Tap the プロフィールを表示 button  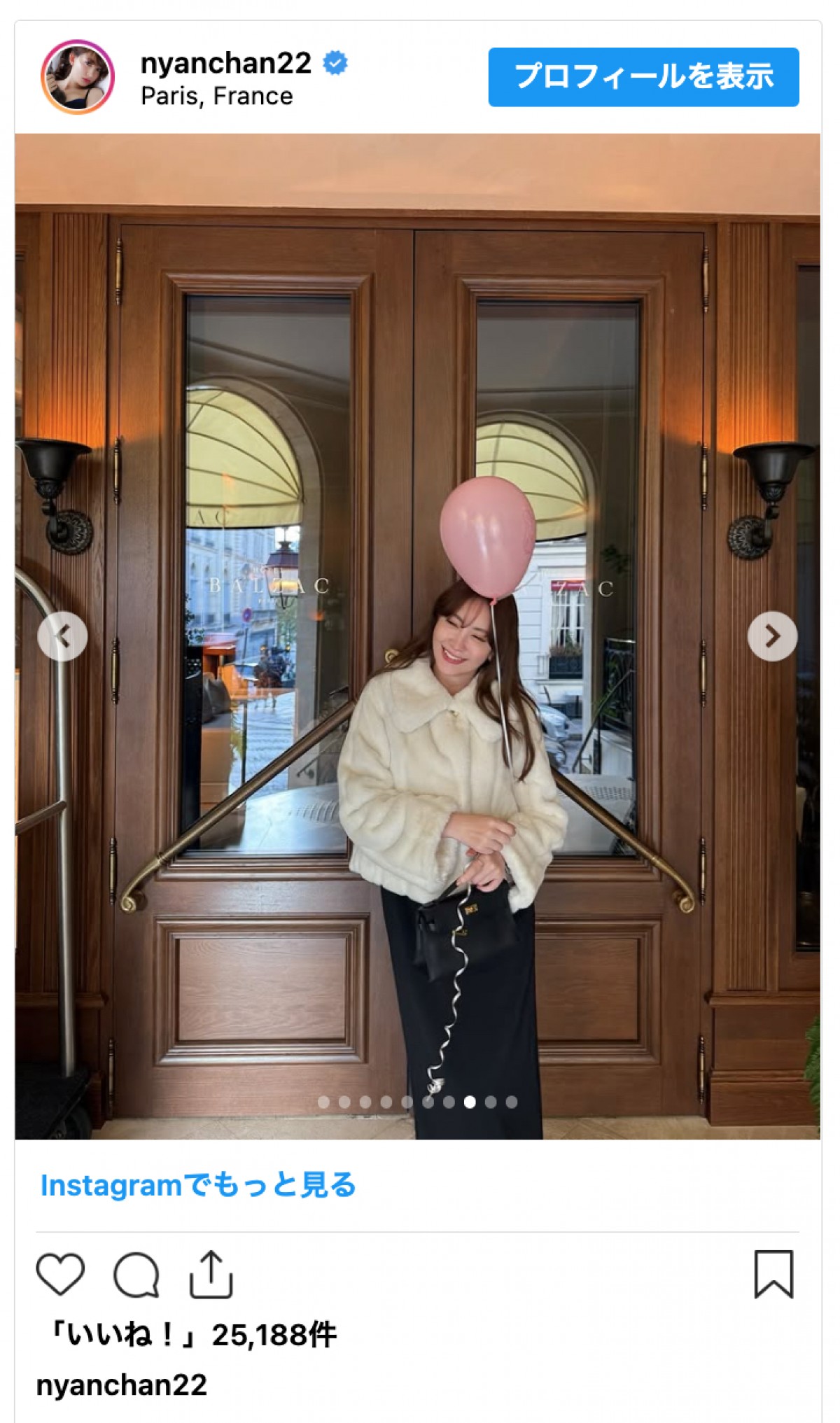point(643,77)
